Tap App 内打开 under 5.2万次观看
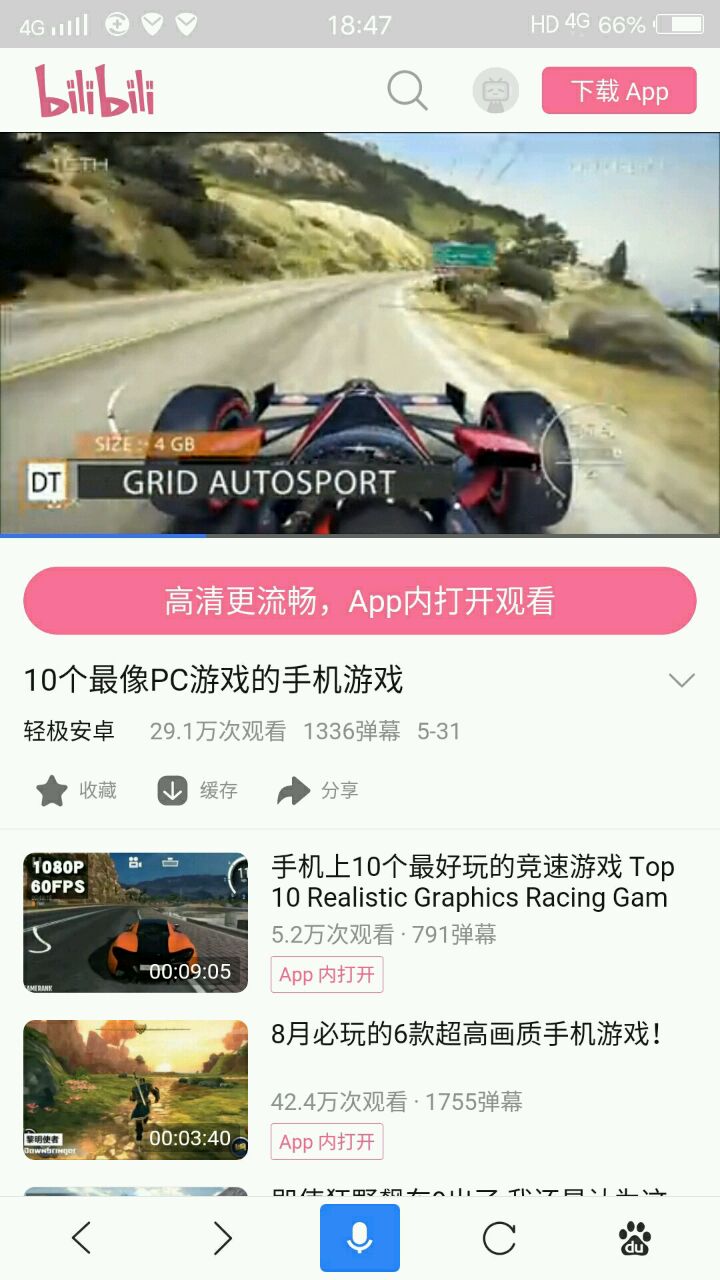The height and width of the screenshot is (1280, 720). (x=326, y=974)
